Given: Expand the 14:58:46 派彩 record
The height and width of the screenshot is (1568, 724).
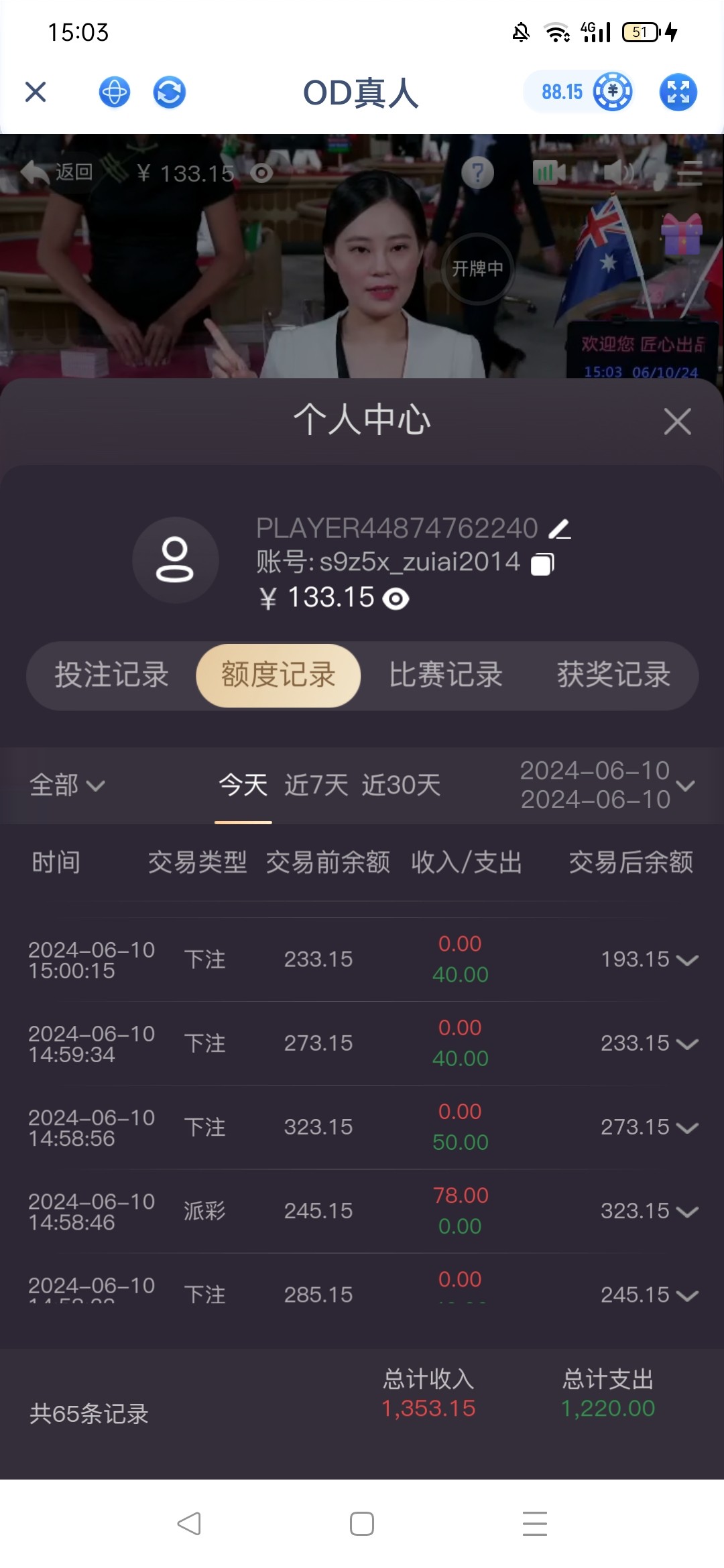Looking at the screenshot, I should point(687,1212).
